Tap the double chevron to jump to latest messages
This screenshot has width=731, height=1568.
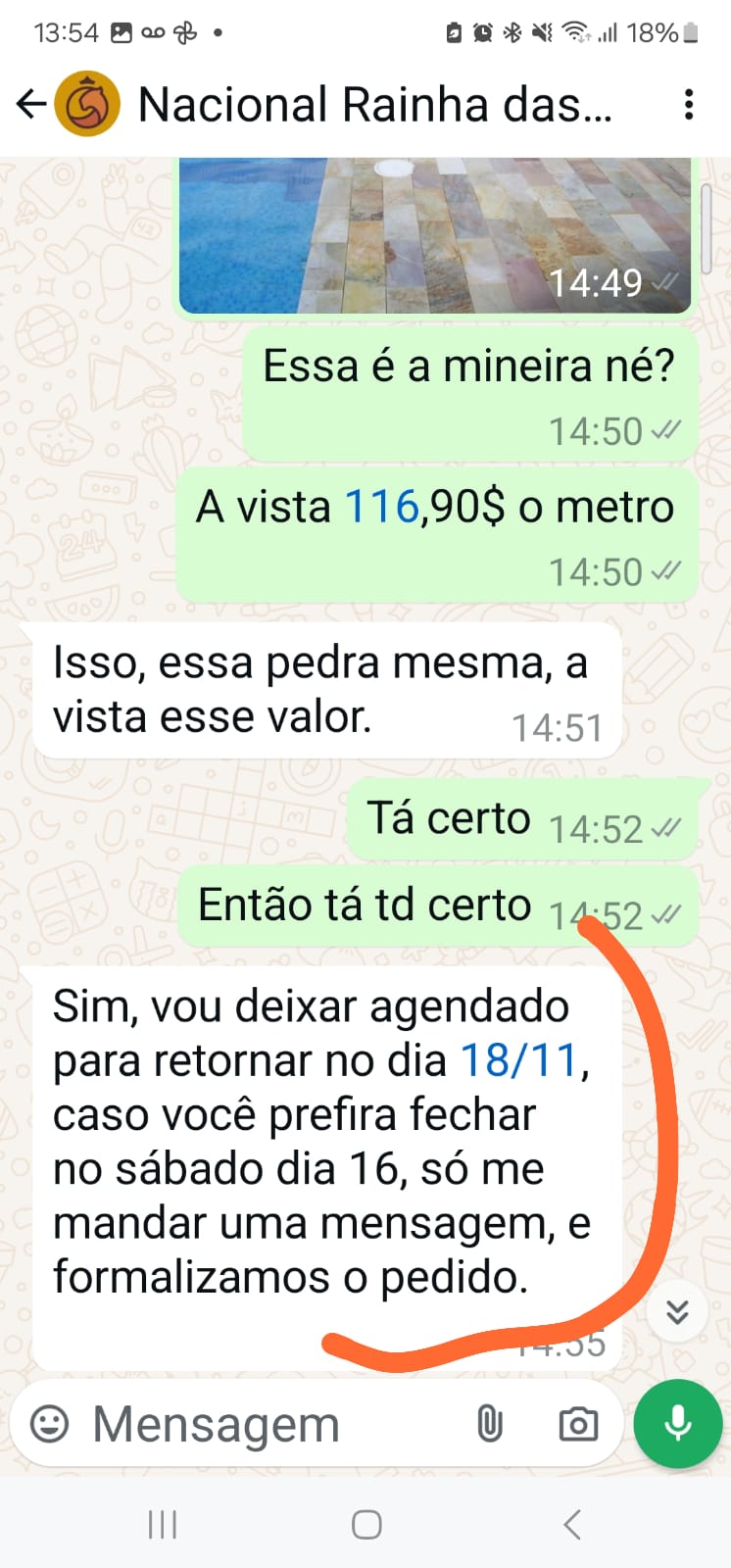(x=677, y=1310)
